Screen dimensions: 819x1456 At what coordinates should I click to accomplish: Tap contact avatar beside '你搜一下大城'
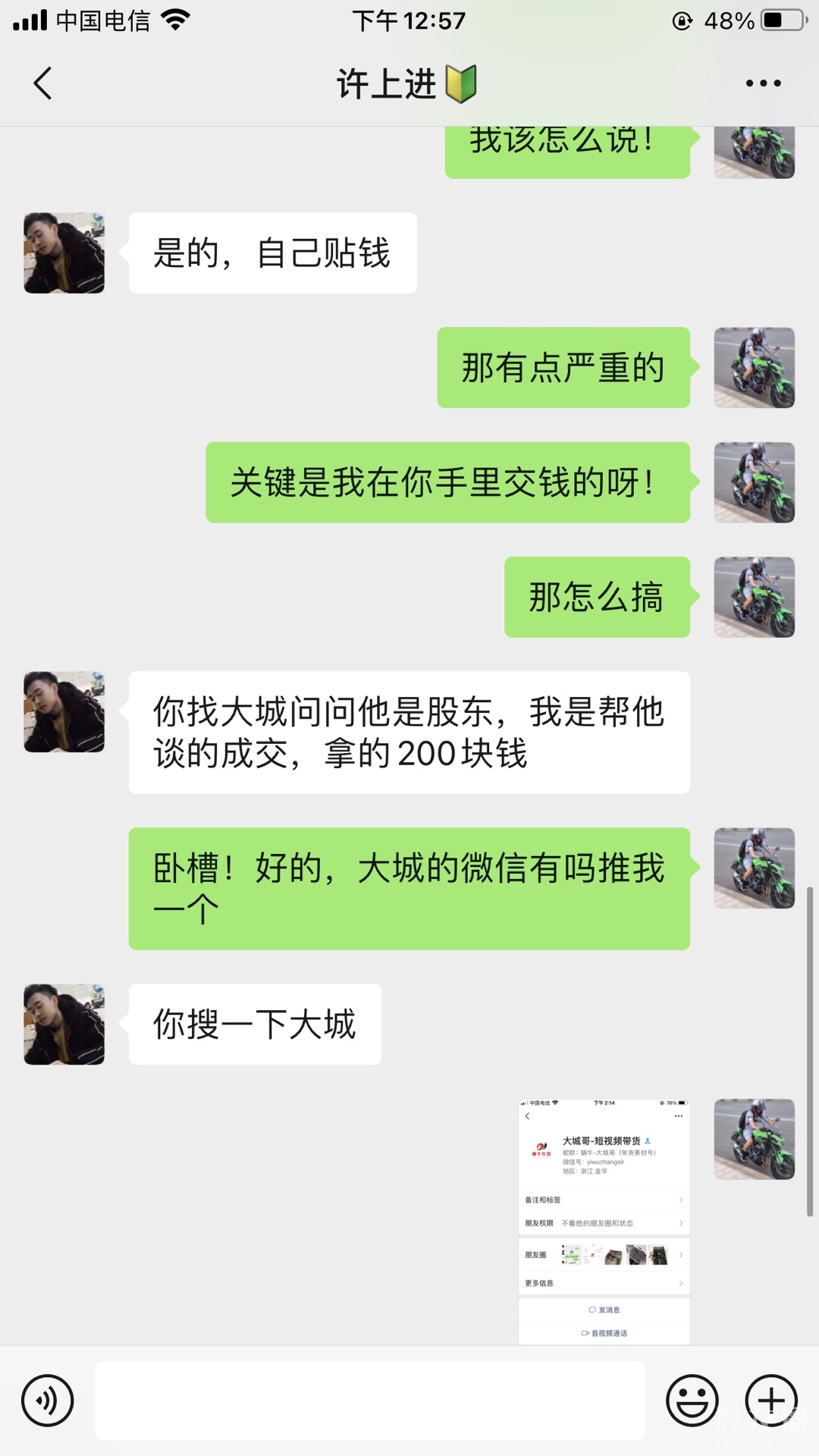tap(64, 1025)
